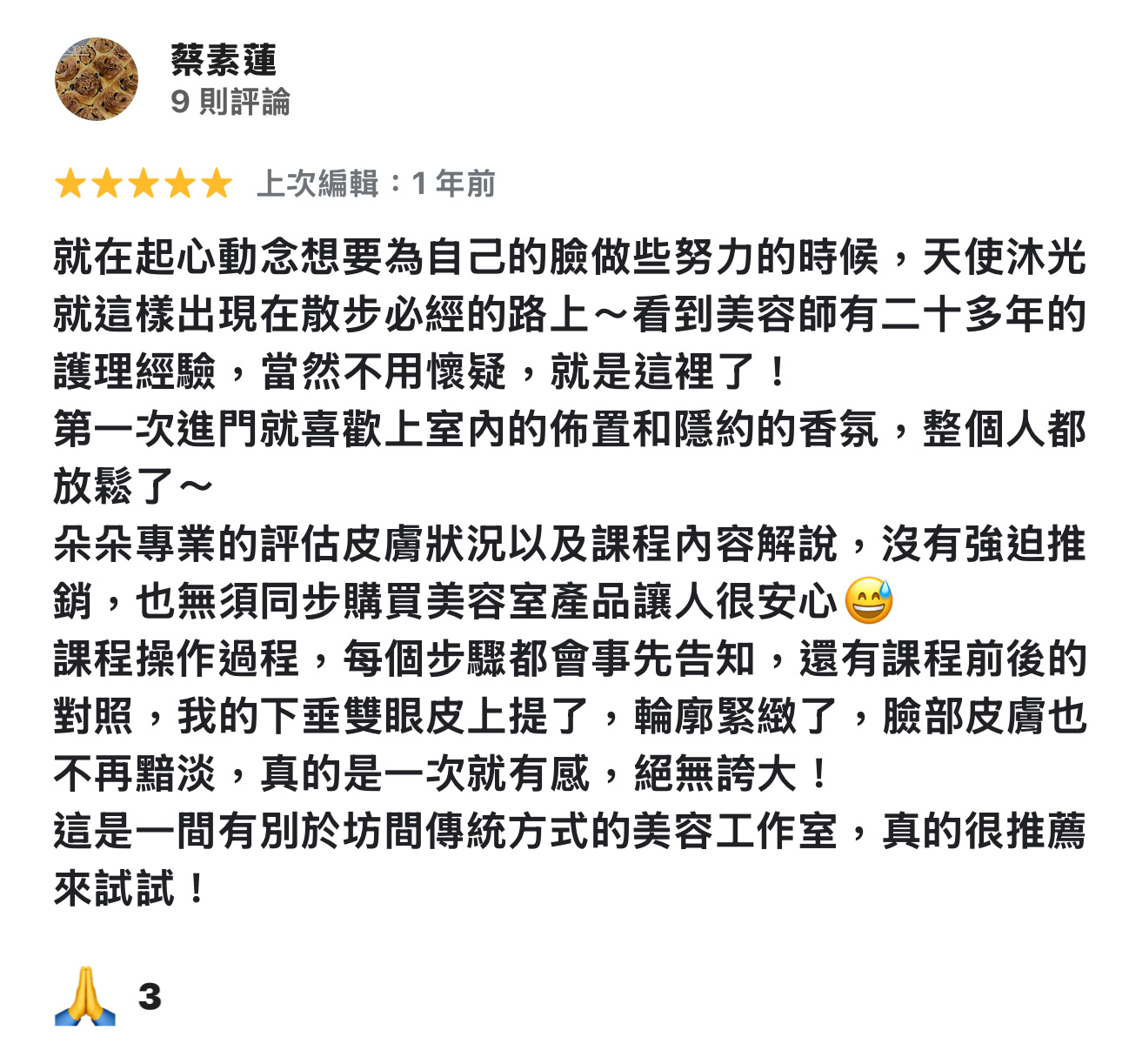This screenshot has width=1129, height=1064.
Task: Tap the praying hands reaction
Action: 85,996
